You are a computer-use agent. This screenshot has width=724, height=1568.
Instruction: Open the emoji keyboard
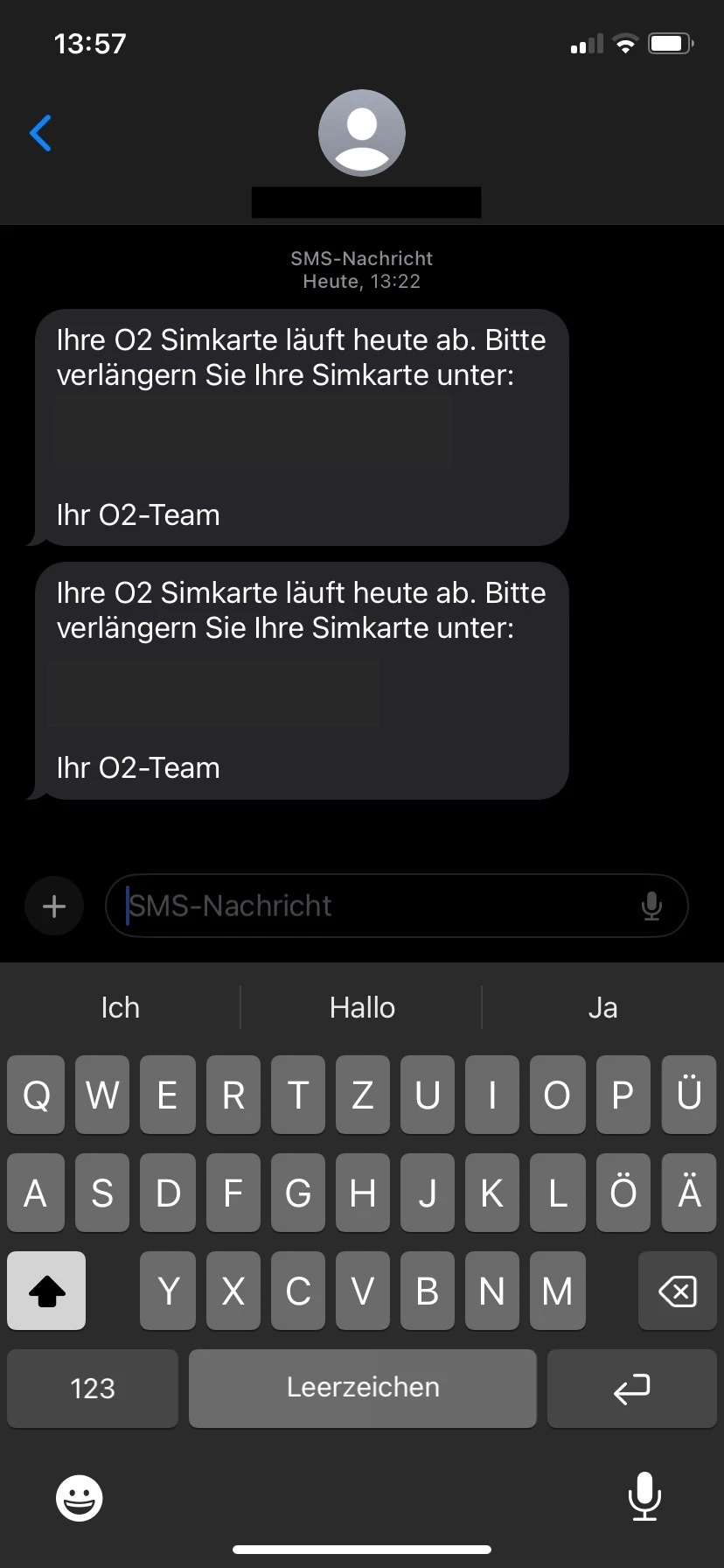pyautogui.click(x=80, y=1497)
